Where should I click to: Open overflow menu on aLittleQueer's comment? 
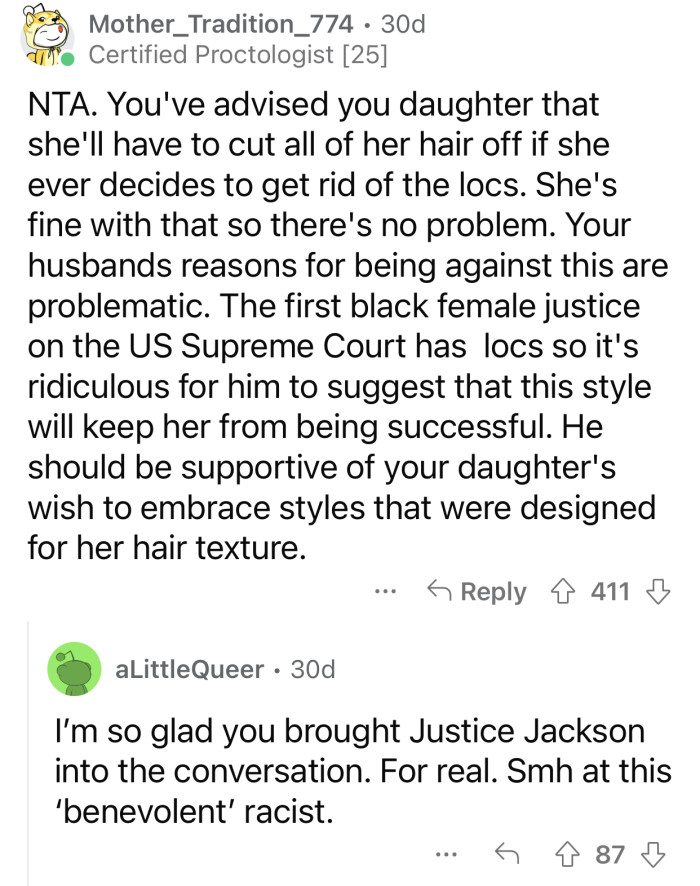click(x=448, y=853)
